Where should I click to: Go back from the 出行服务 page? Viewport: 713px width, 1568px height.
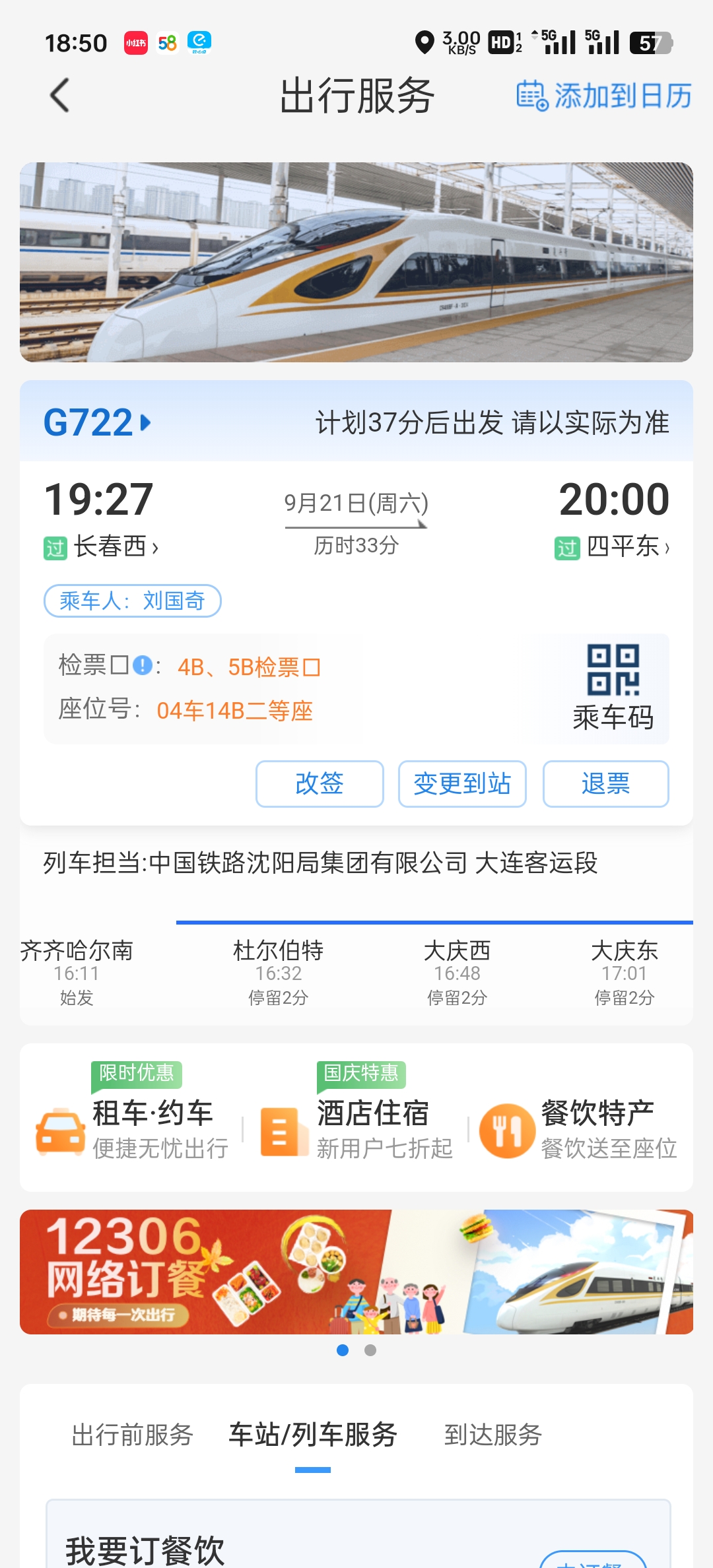coord(60,96)
